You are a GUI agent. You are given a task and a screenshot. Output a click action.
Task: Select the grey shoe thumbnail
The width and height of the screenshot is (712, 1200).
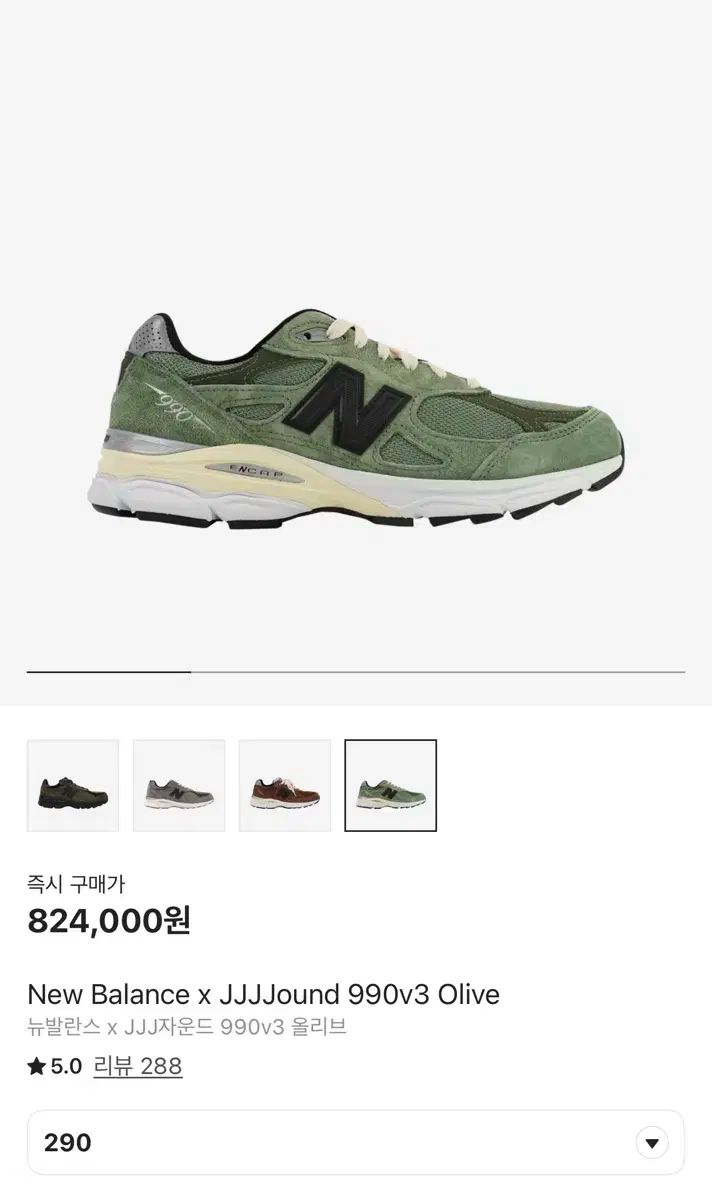pos(179,786)
